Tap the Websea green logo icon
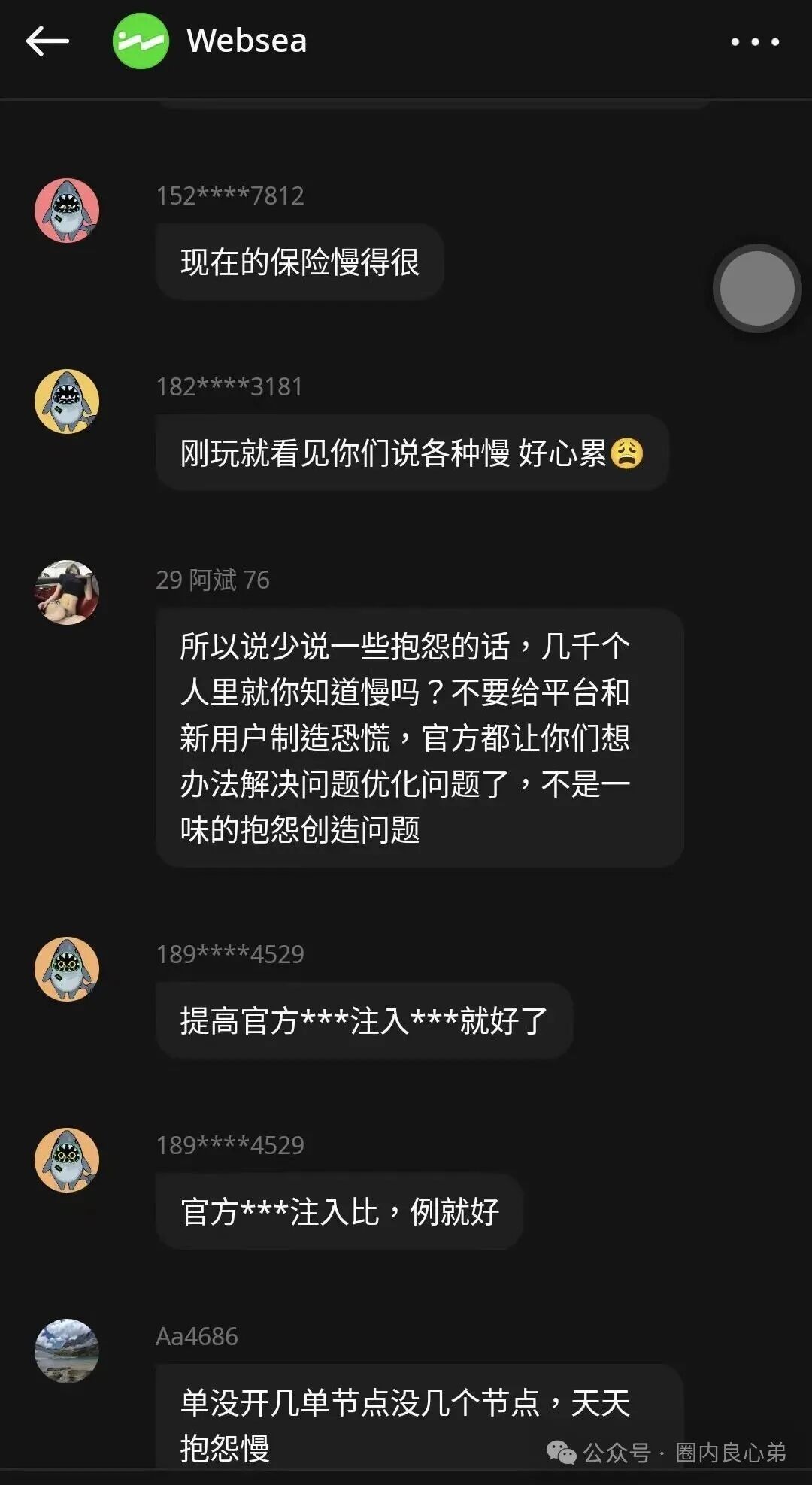Screen dimensions: 812x1485 click(140, 41)
